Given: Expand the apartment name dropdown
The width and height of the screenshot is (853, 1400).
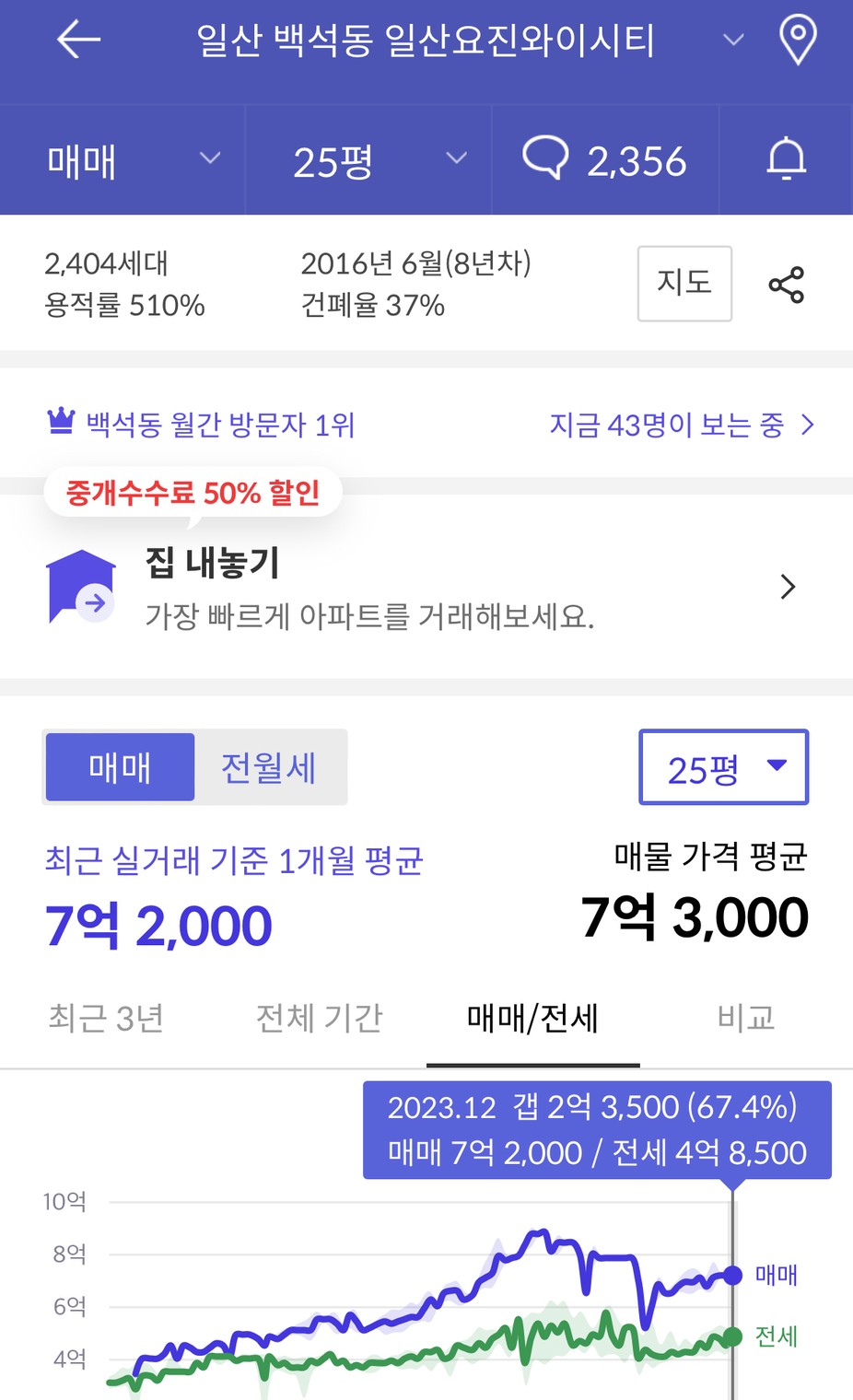Looking at the screenshot, I should click(733, 40).
